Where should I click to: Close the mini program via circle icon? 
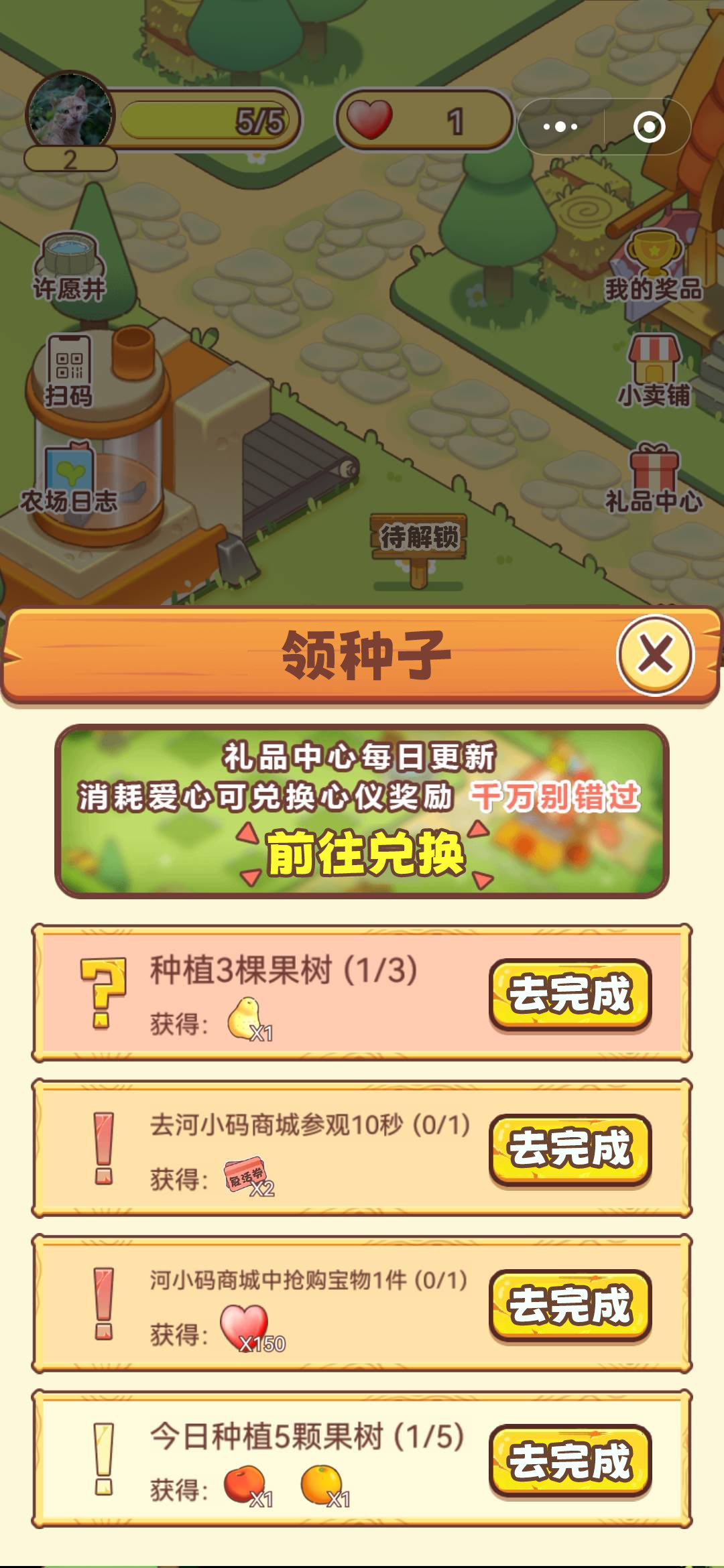tap(649, 127)
